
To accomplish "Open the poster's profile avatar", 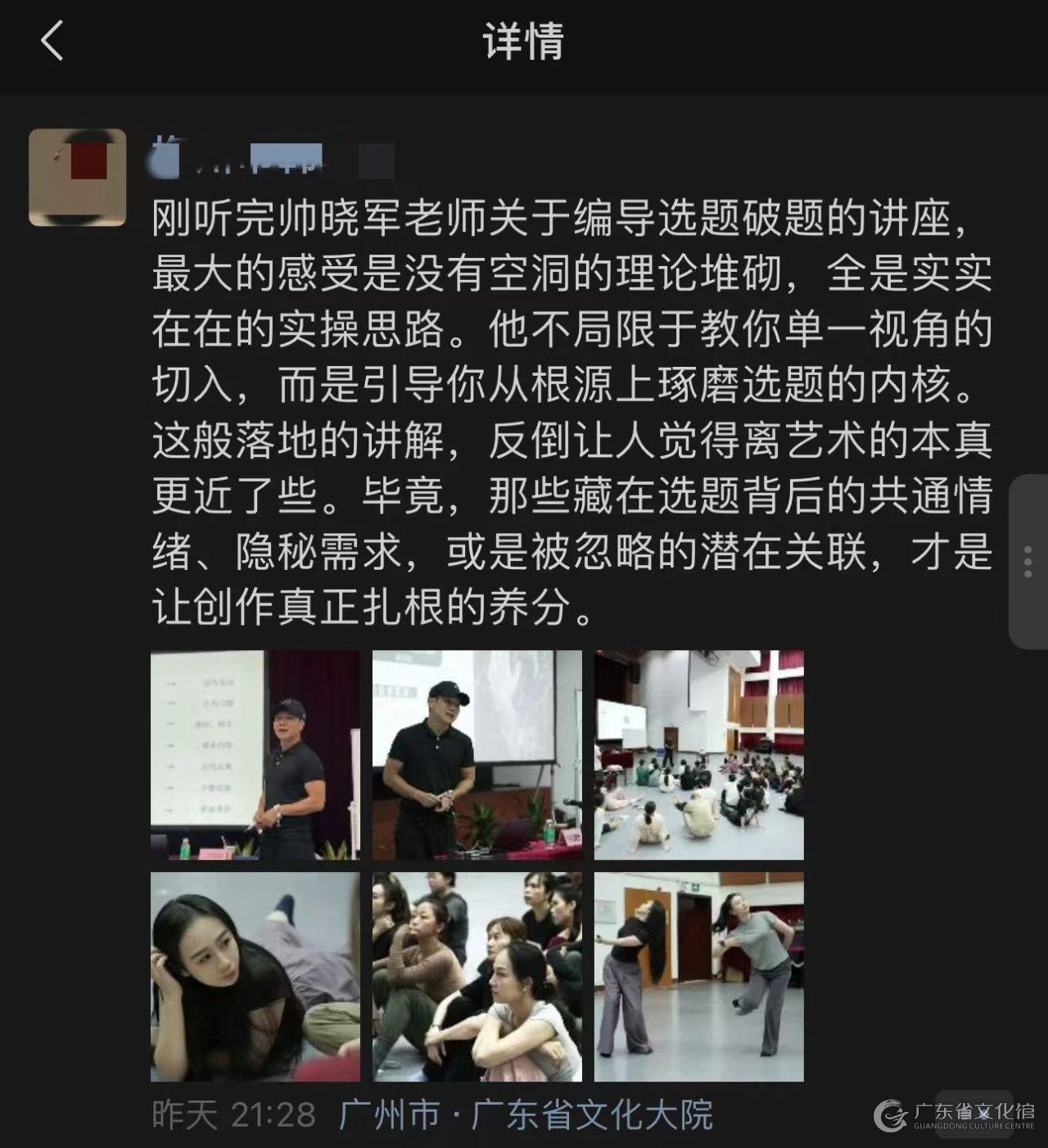I will pyautogui.click(x=78, y=177).
